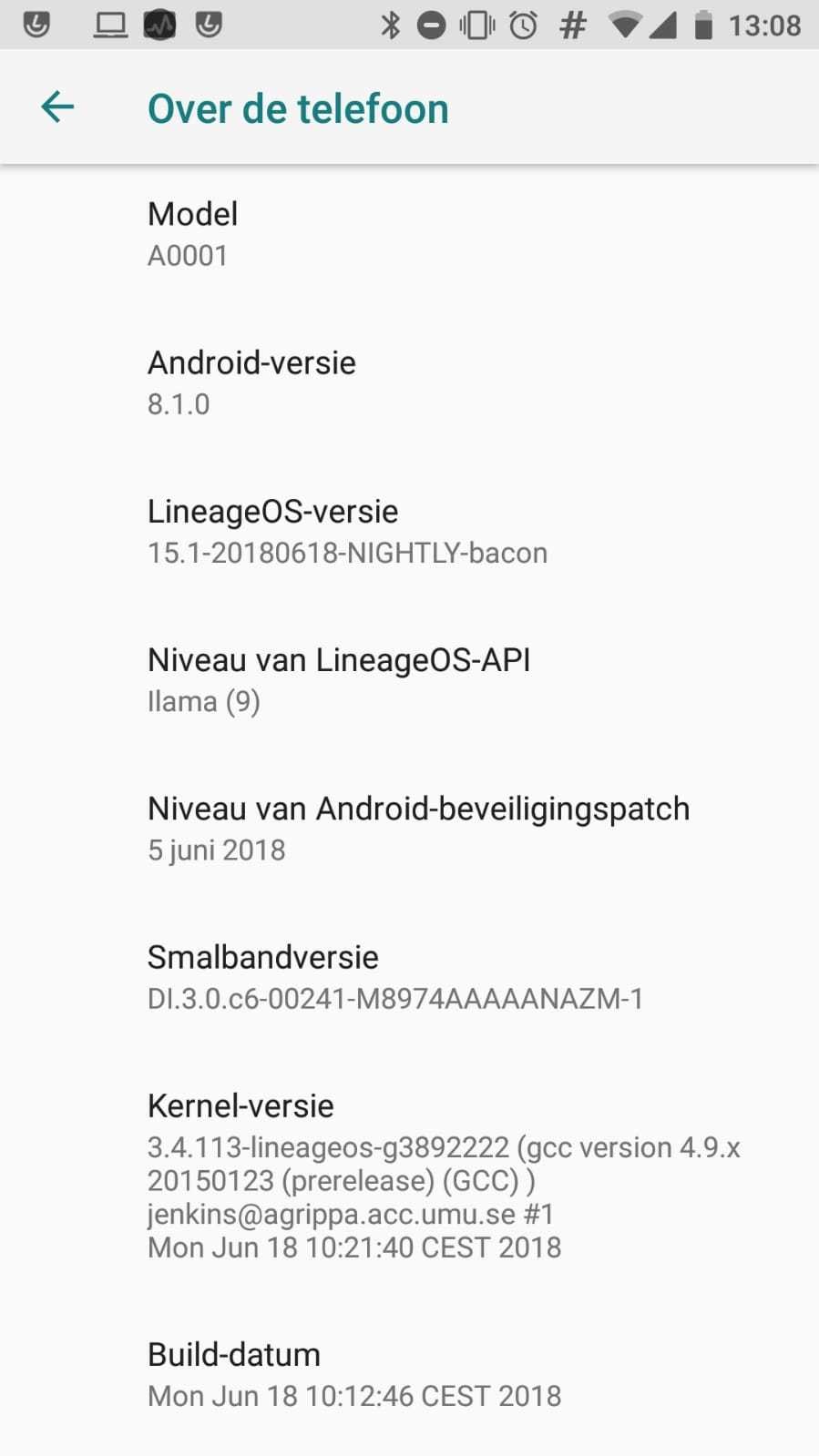Select Niveau van LineageOS-API row
Image resolution: width=819 pixels, height=1456 pixels.
click(x=409, y=679)
